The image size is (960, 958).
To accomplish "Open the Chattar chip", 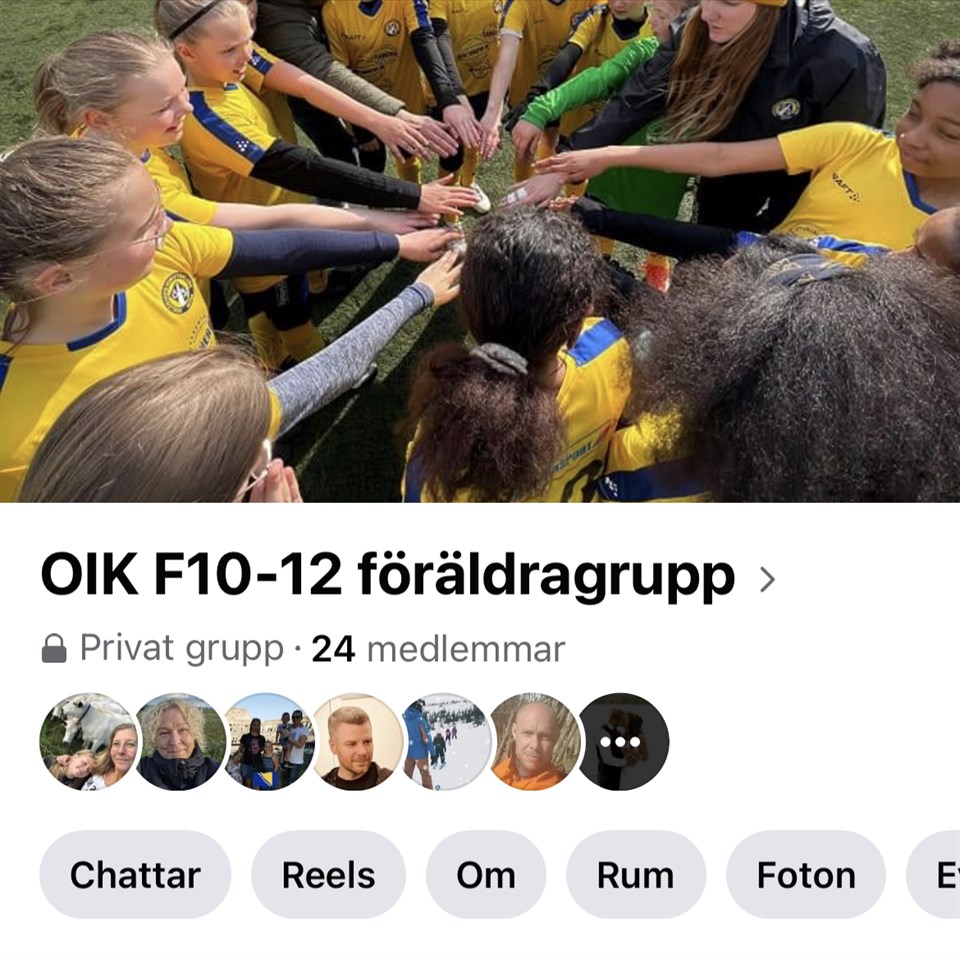I will coord(135,875).
